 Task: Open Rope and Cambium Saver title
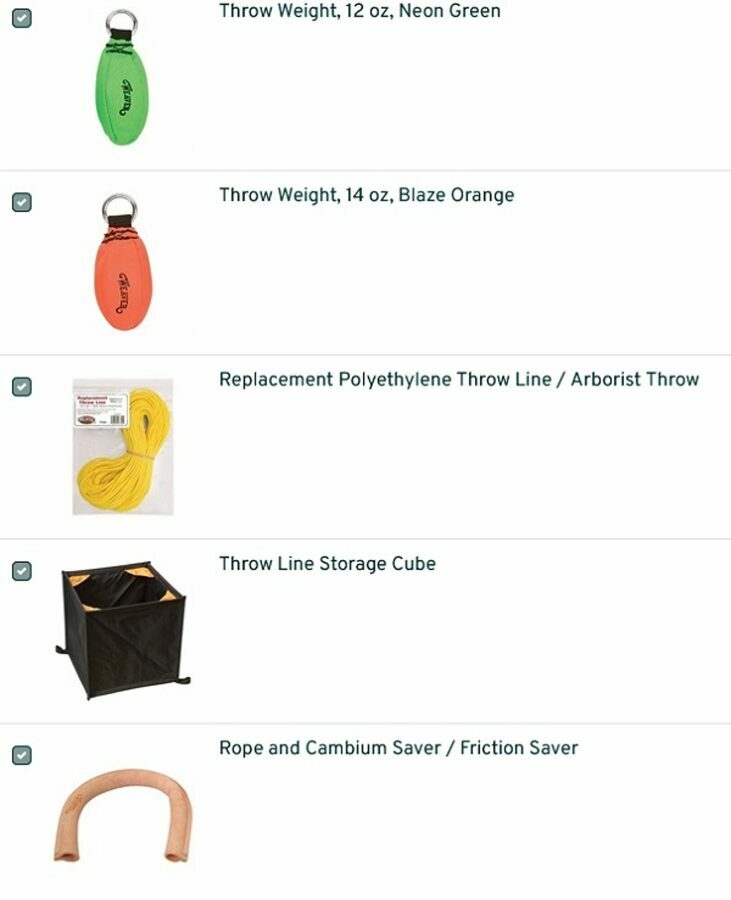[x=398, y=748]
